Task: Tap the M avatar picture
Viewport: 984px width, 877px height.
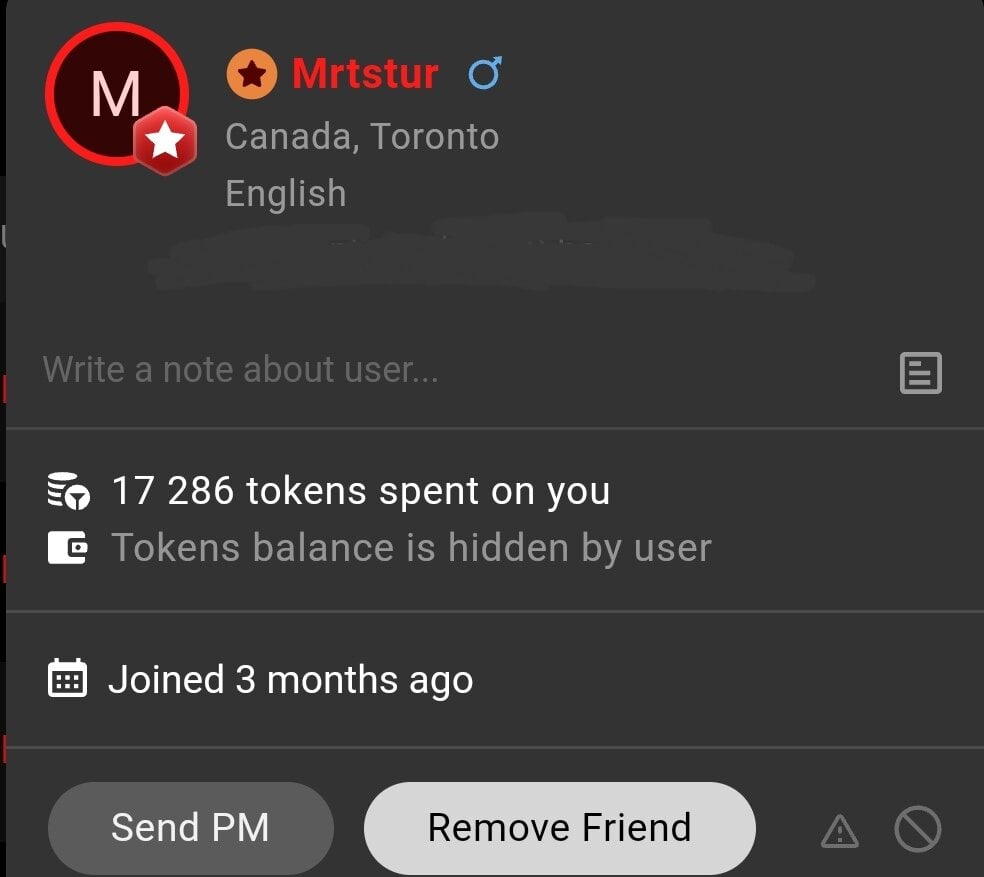Action: click(x=116, y=94)
